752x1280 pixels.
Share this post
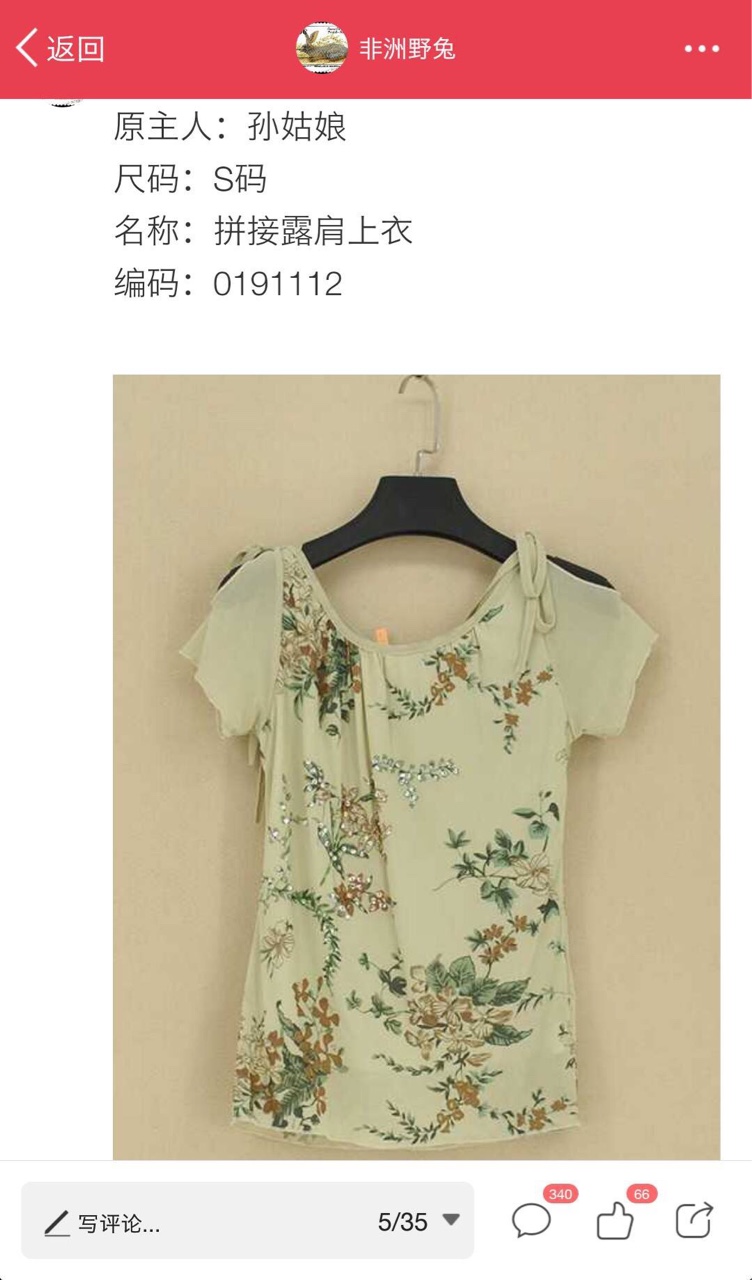[x=694, y=1220]
